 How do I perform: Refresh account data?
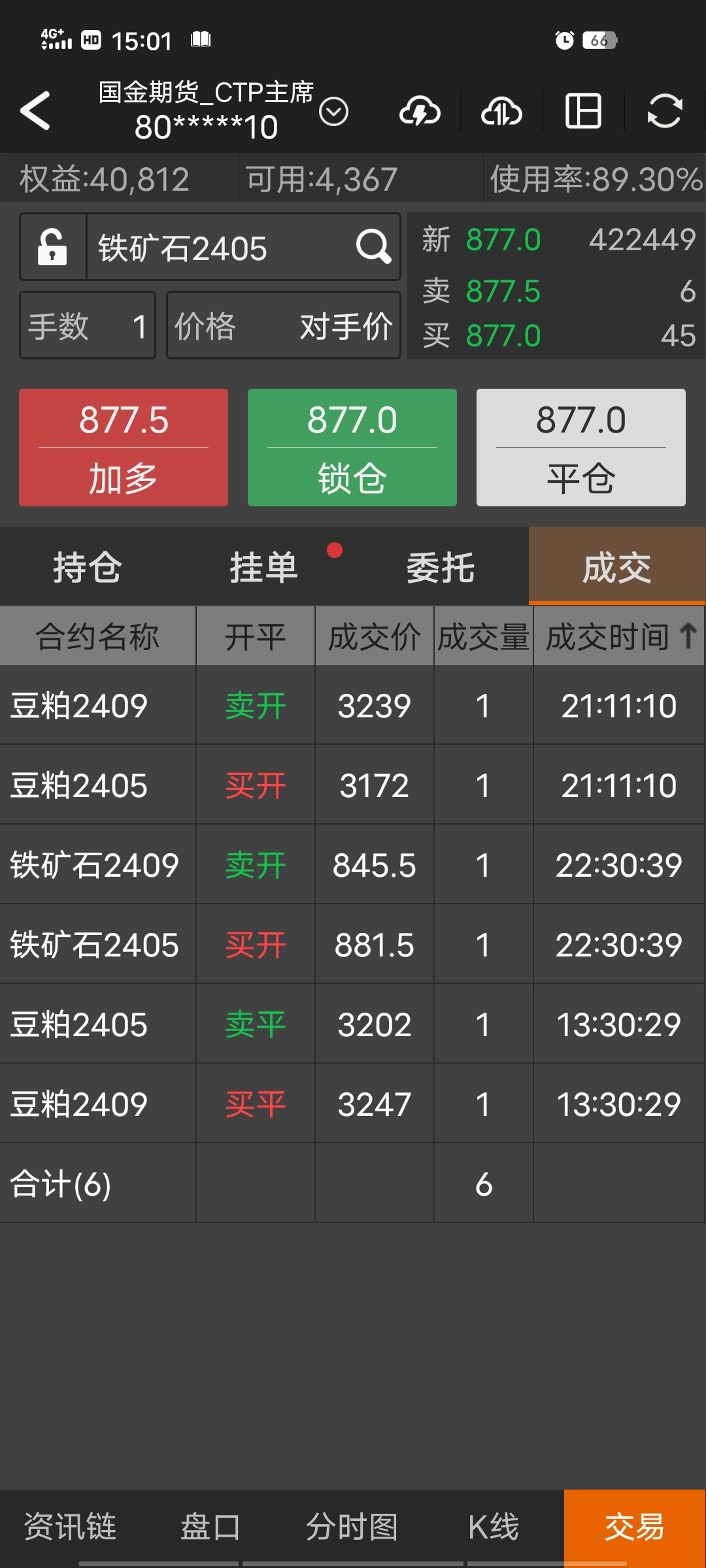click(x=665, y=110)
